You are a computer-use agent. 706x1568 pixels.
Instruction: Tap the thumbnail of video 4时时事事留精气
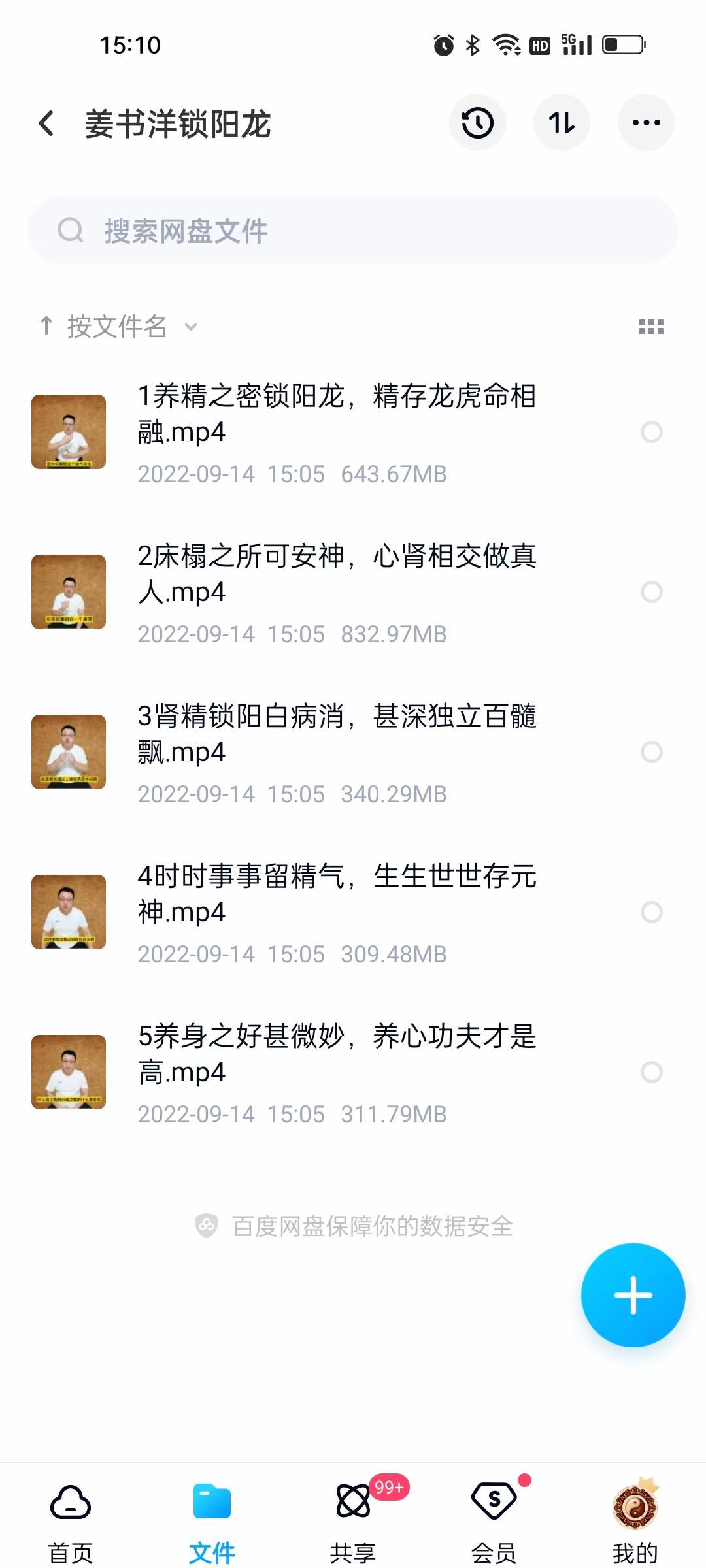tap(69, 912)
